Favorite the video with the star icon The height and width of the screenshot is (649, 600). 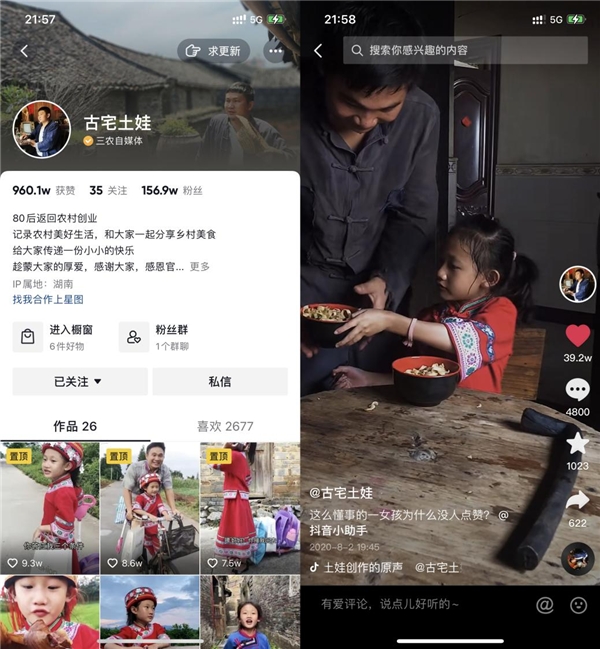577,444
